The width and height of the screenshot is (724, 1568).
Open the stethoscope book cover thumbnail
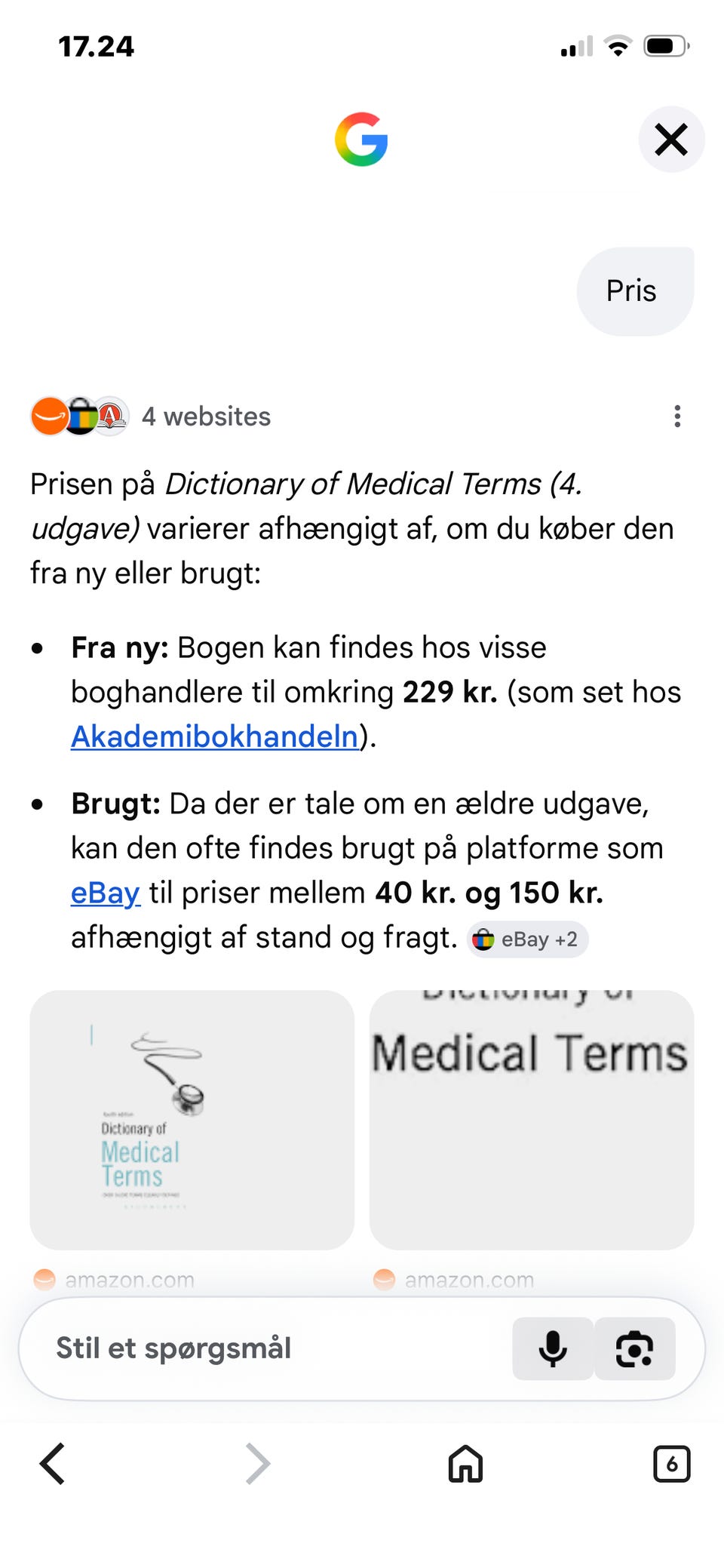point(192,1120)
